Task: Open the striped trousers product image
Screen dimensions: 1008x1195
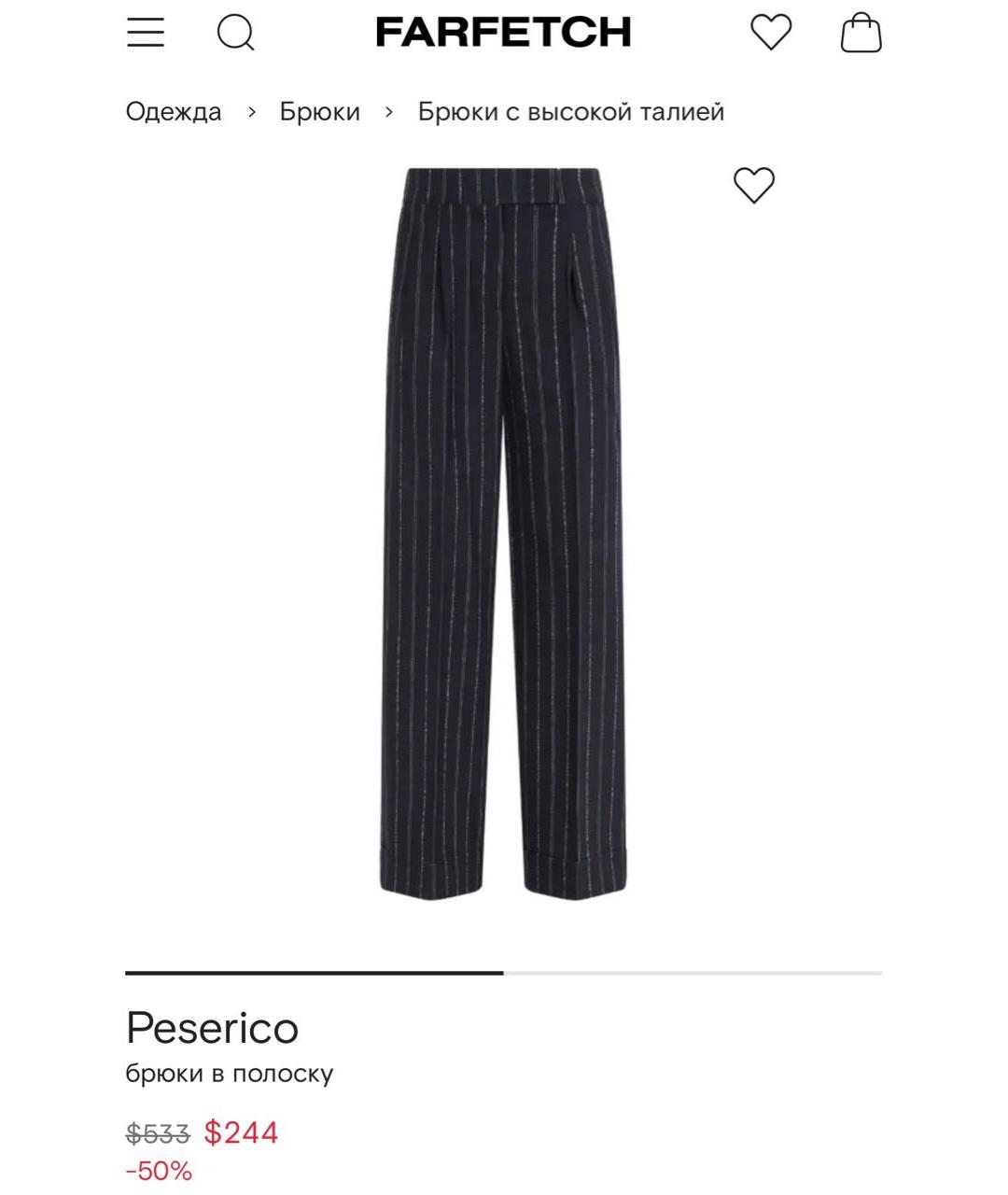Action: pos(503,532)
